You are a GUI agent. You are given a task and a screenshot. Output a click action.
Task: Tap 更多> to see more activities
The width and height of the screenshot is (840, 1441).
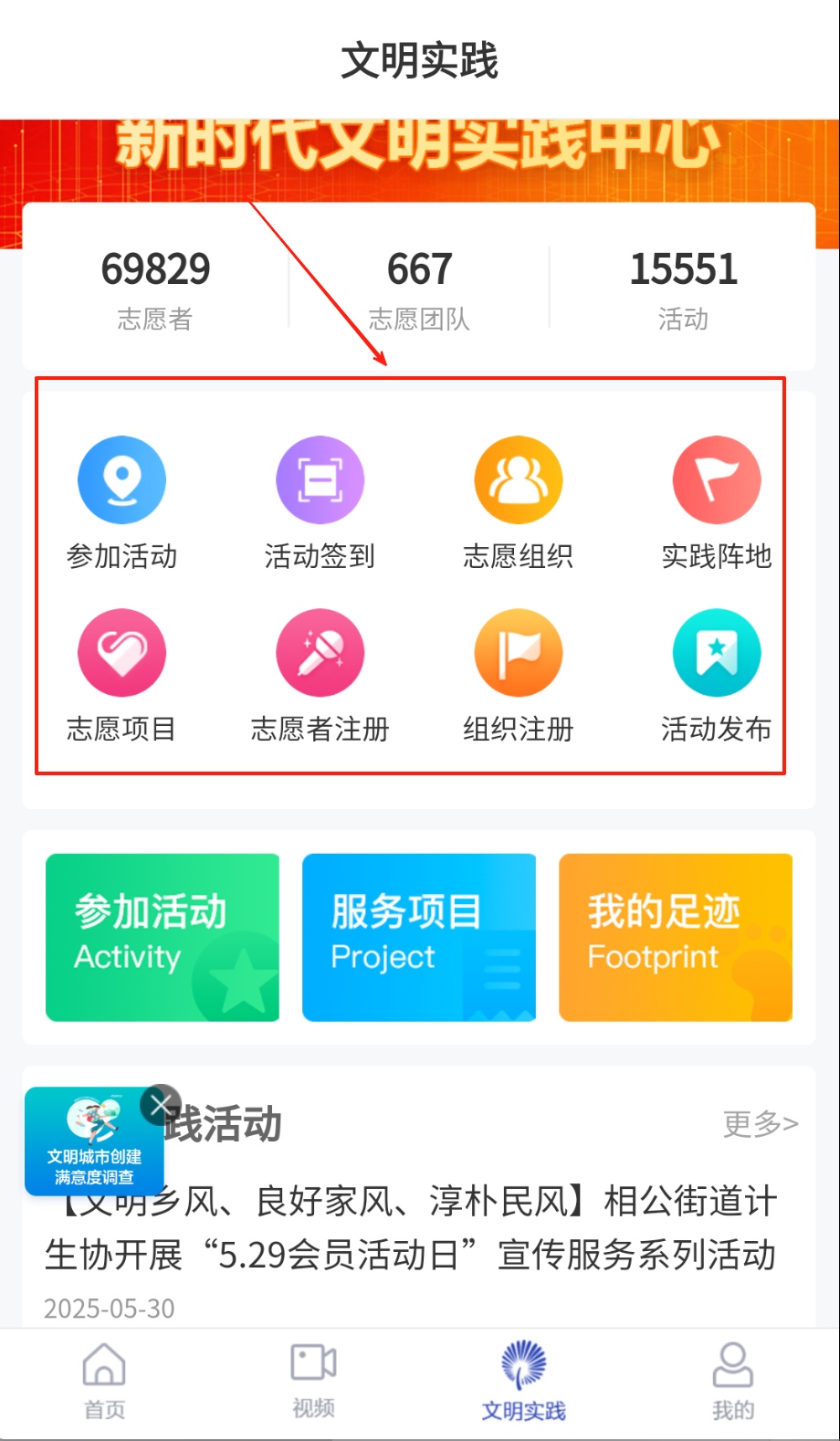[x=761, y=1123]
